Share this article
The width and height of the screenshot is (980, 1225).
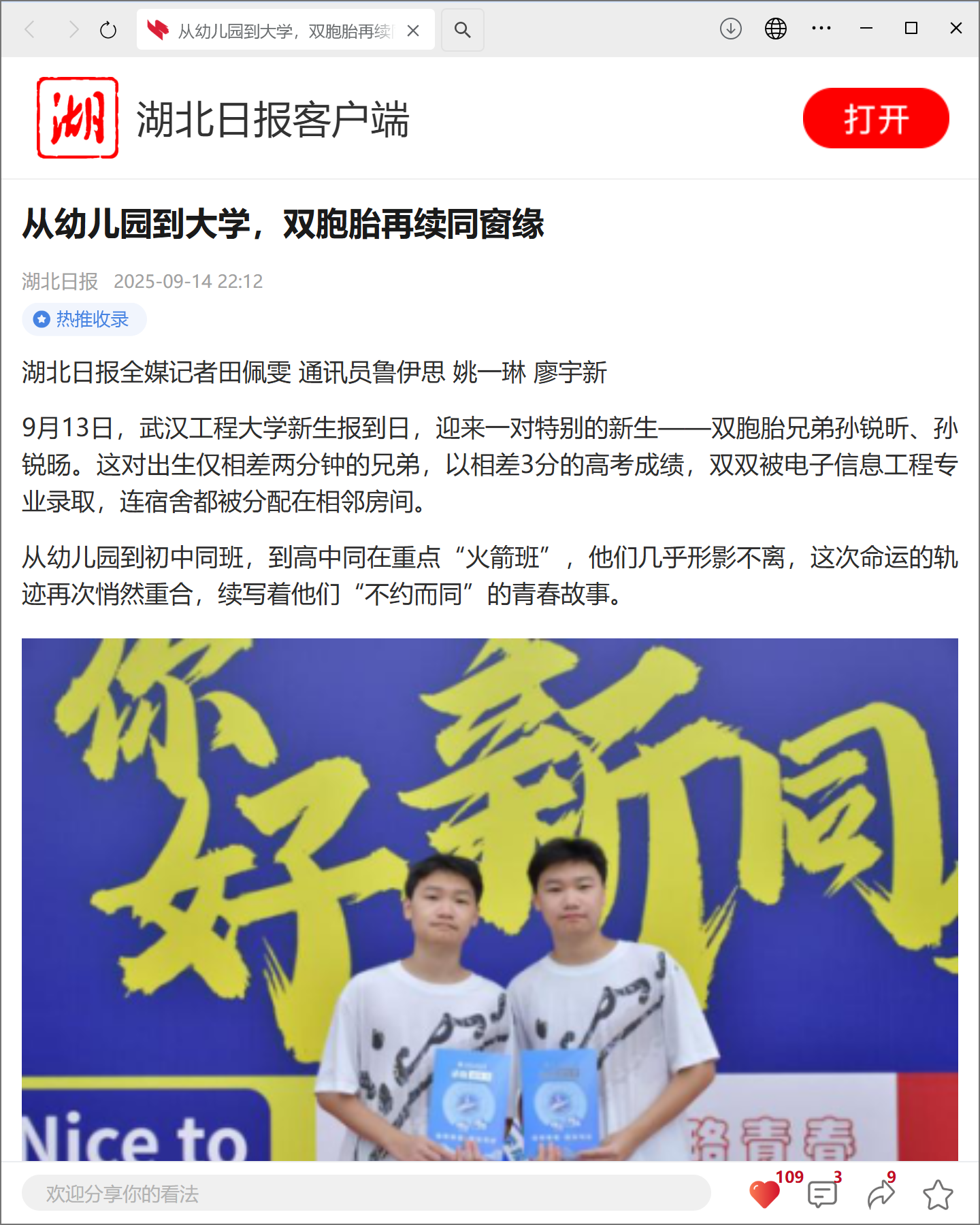(881, 1194)
